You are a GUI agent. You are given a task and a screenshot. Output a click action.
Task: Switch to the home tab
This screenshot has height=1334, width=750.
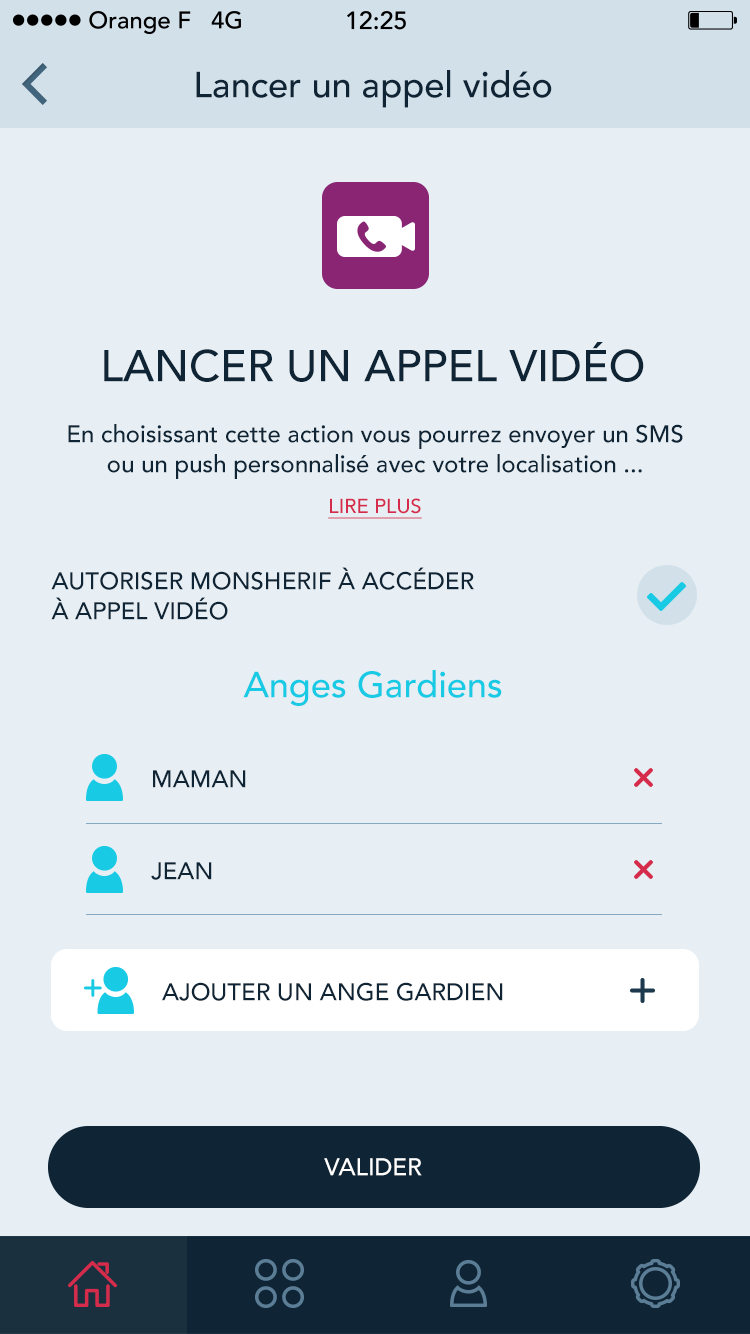tap(93, 1284)
